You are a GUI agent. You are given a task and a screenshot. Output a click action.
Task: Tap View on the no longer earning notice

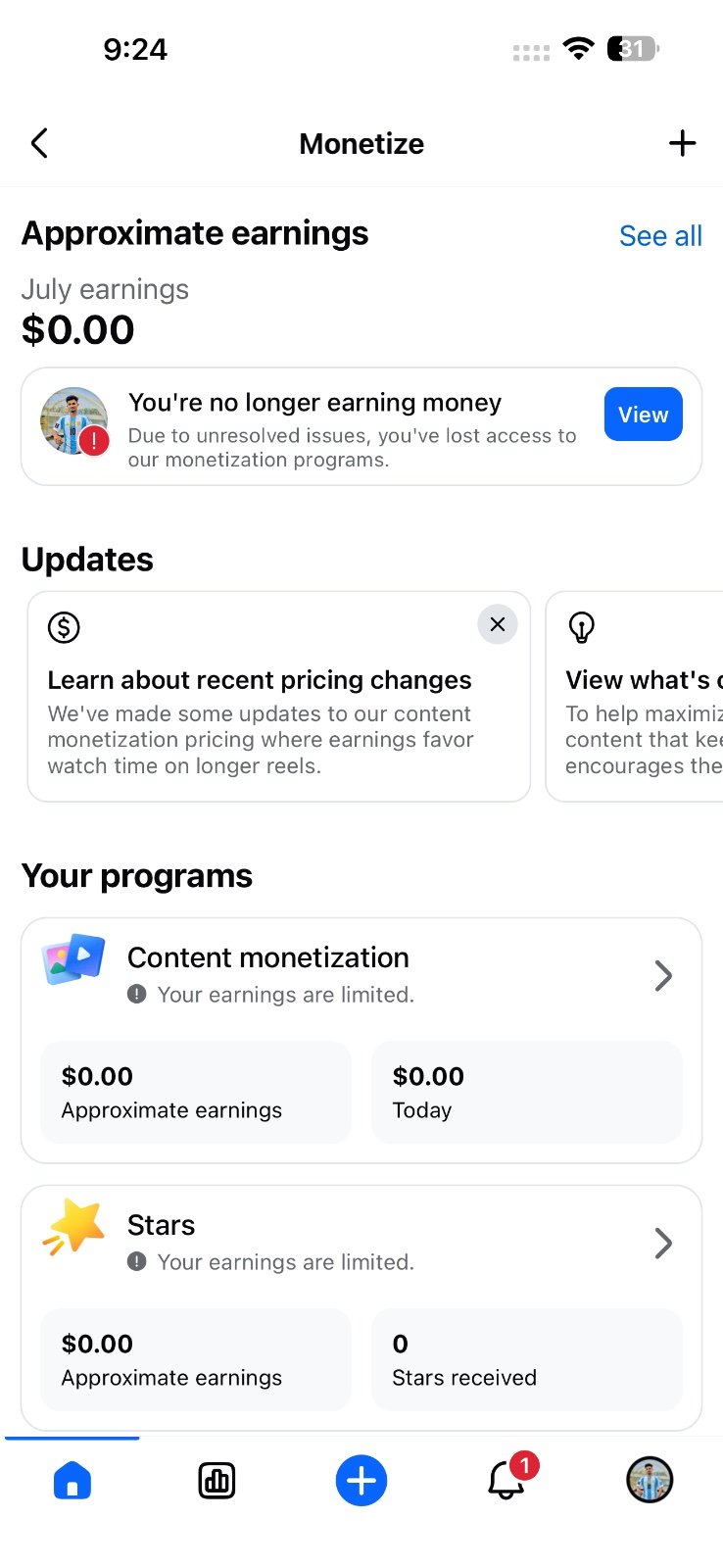(x=643, y=415)
